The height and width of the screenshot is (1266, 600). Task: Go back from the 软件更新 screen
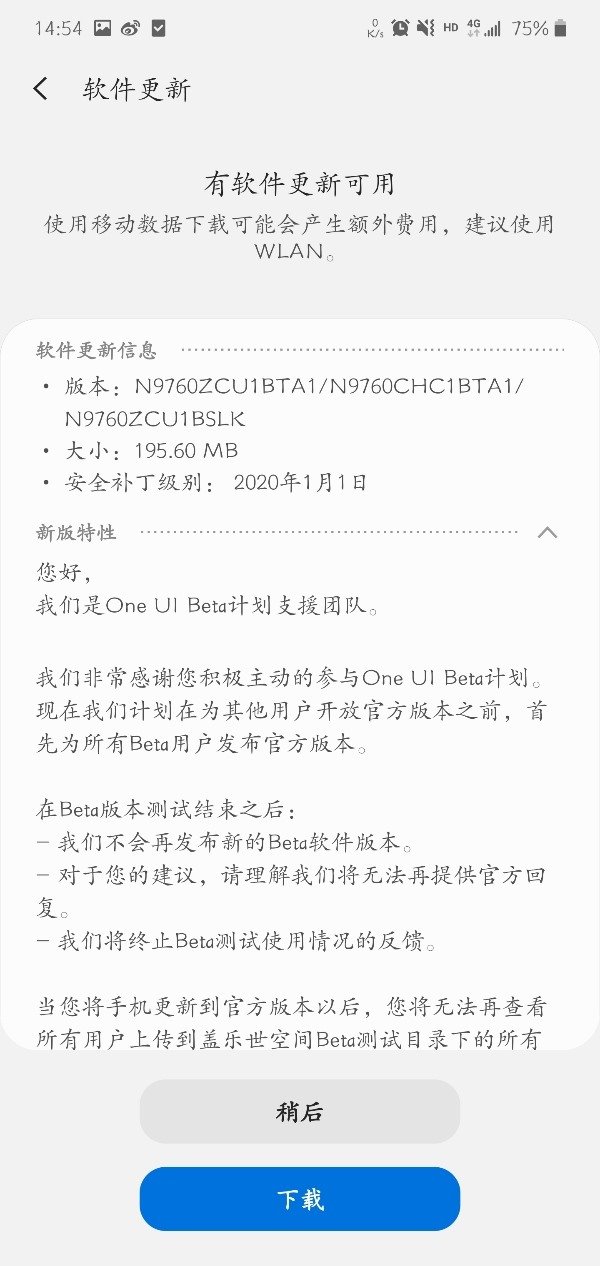click(x=40, y=89)
